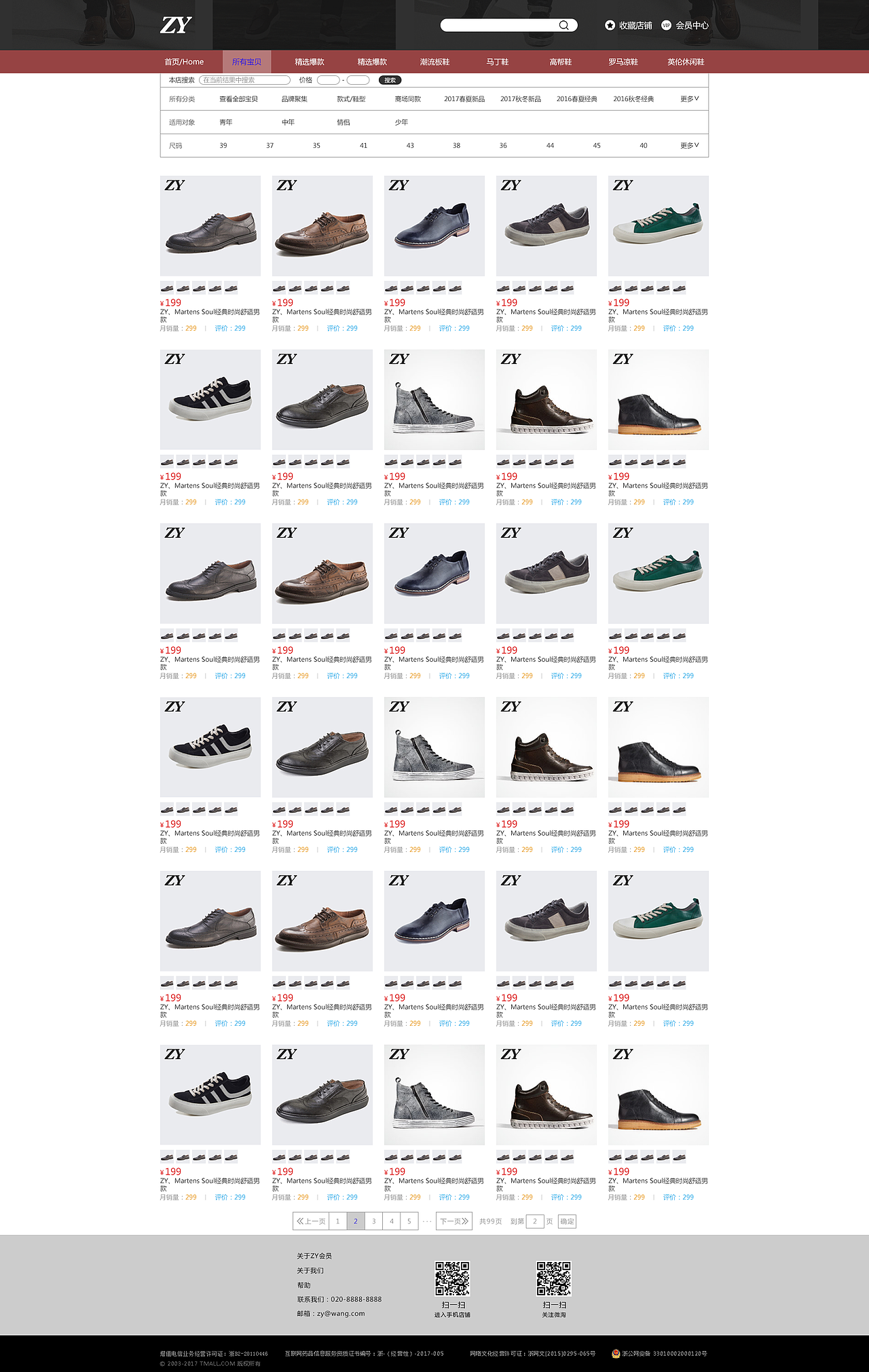The image size is (869, 1372).
Task: Expand 更多 in the 尺码 row
Action: click(x=689, y=145)
